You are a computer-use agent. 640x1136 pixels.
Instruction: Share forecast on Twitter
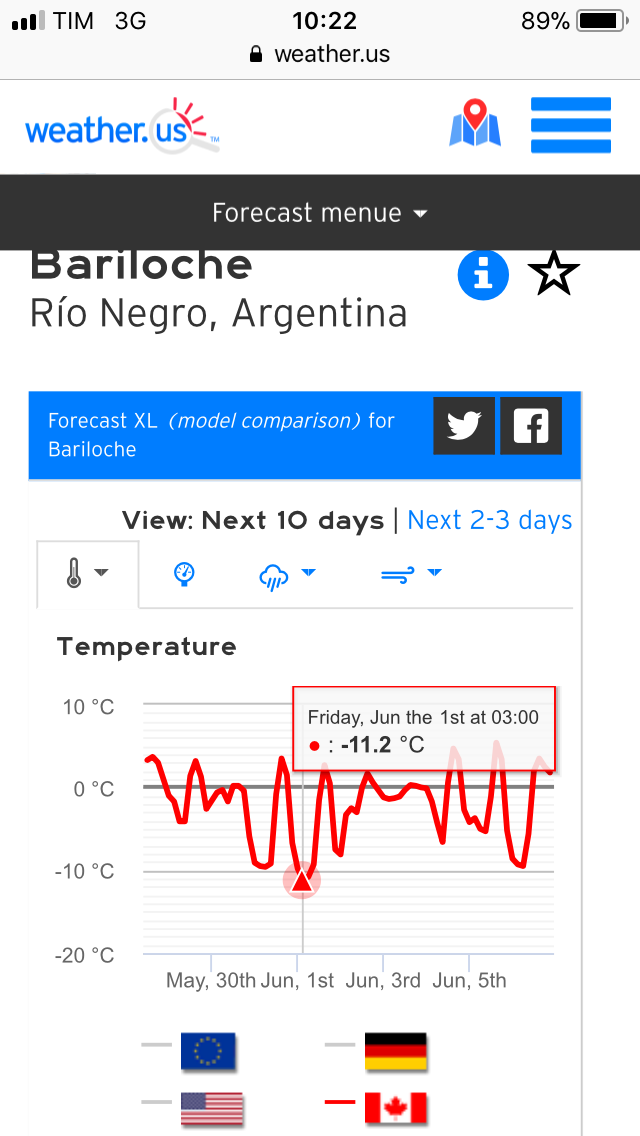[x=464, y=426]
